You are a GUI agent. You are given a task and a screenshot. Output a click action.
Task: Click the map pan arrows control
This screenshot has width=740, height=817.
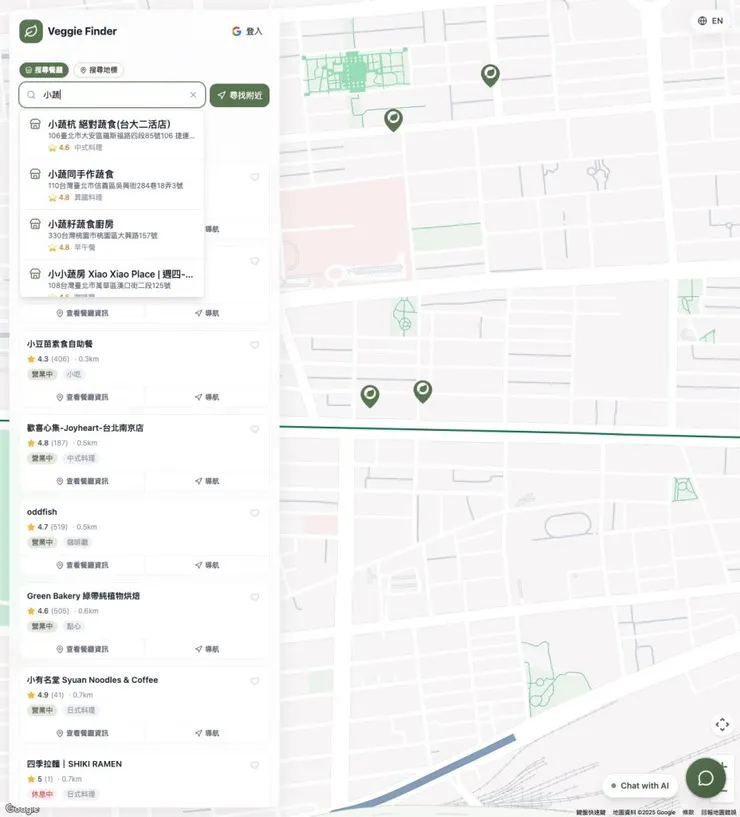(x=722, y=724)
